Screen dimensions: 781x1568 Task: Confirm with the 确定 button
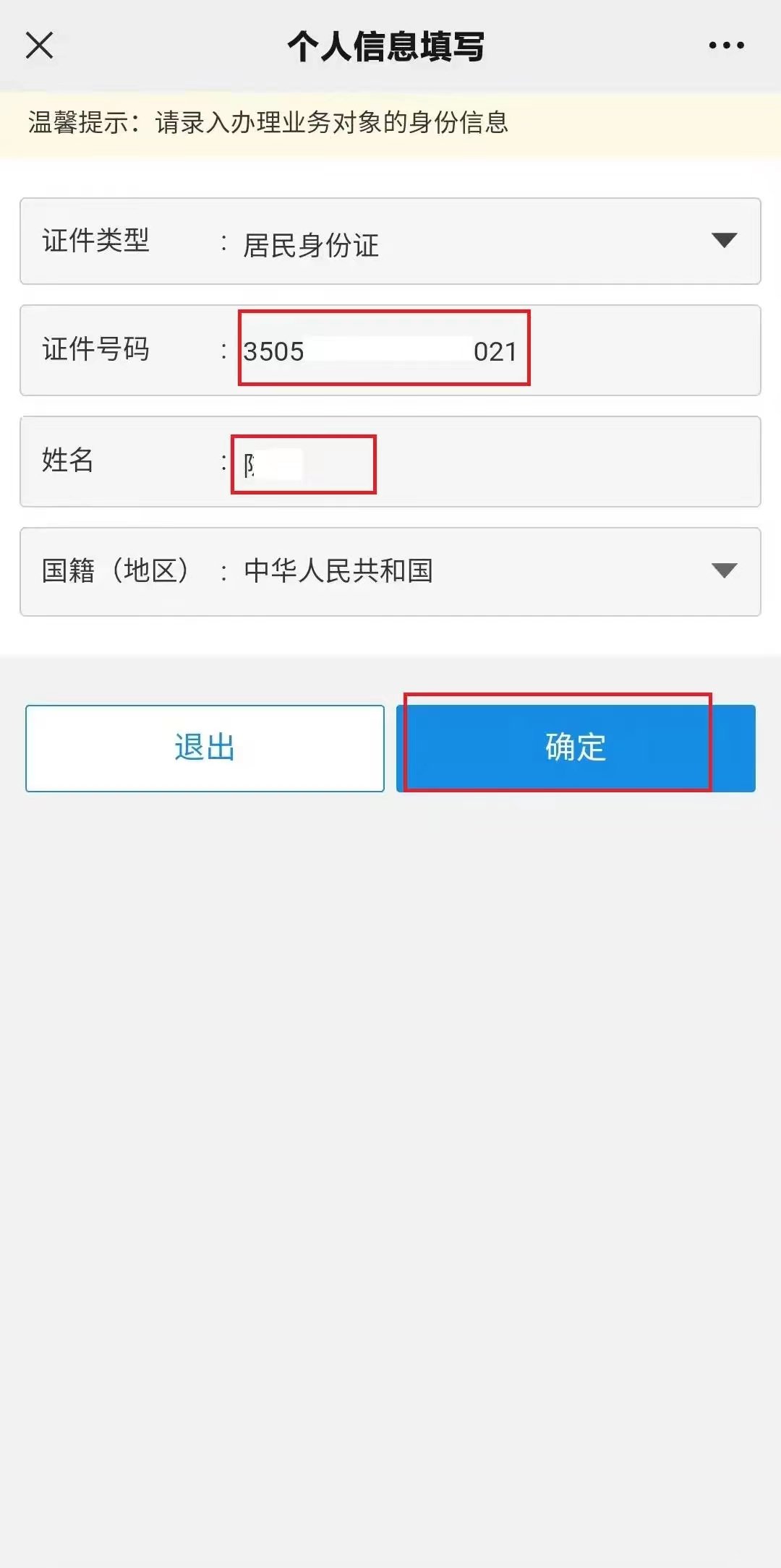[x=576, y=748]
